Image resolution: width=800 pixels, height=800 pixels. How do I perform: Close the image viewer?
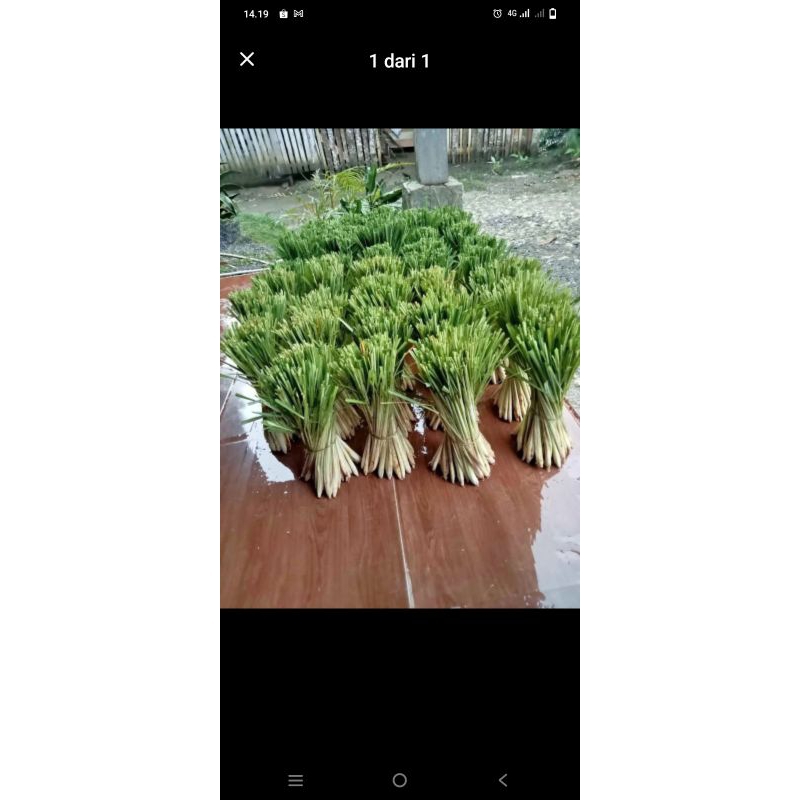(247, 59)
